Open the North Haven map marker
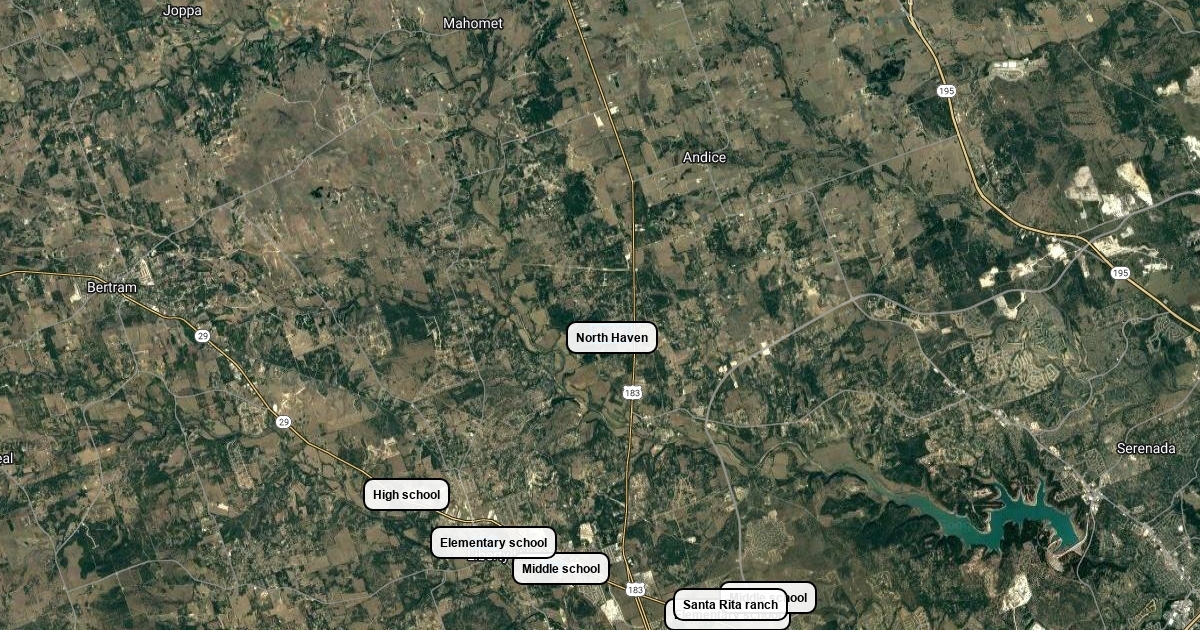 coord(612,338)
